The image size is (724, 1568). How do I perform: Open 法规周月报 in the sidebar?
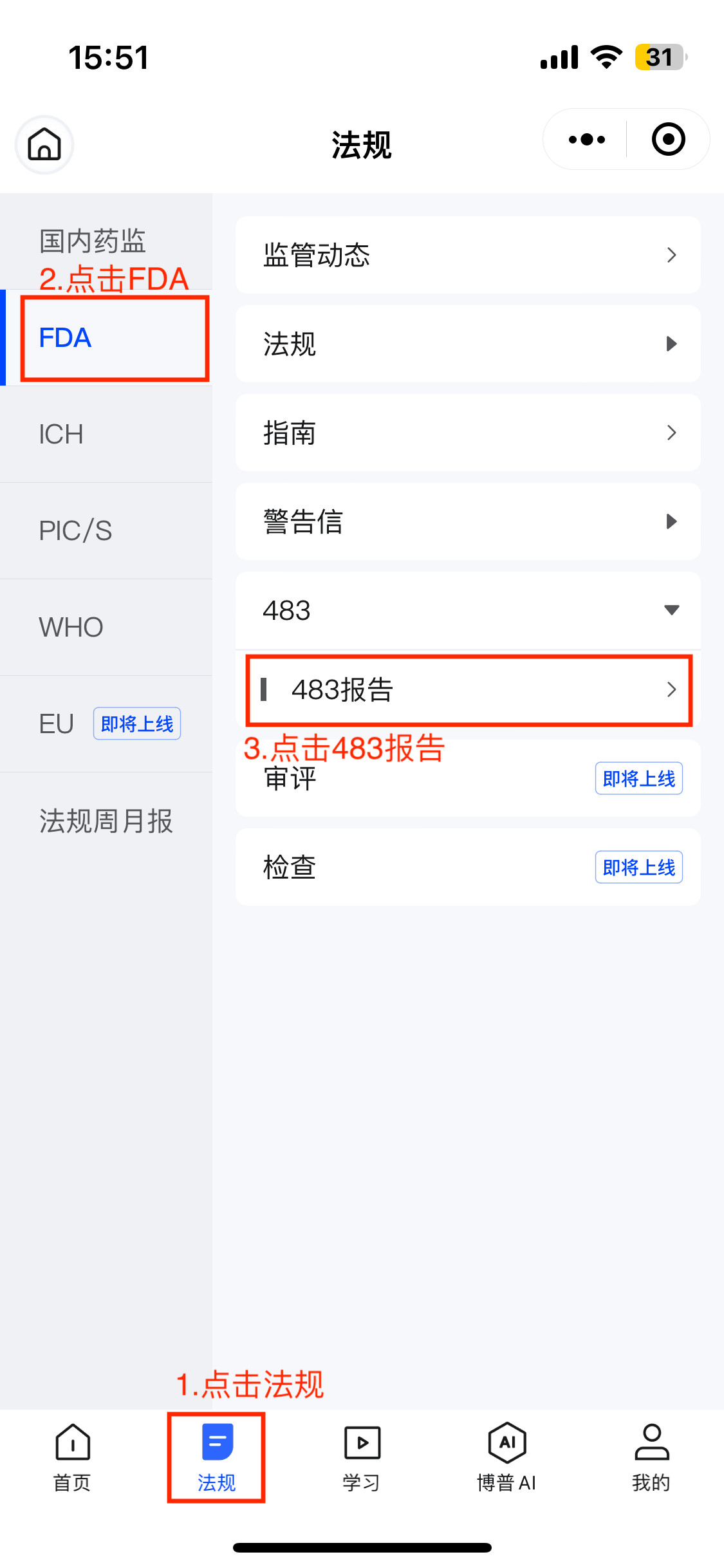(106, 821)
